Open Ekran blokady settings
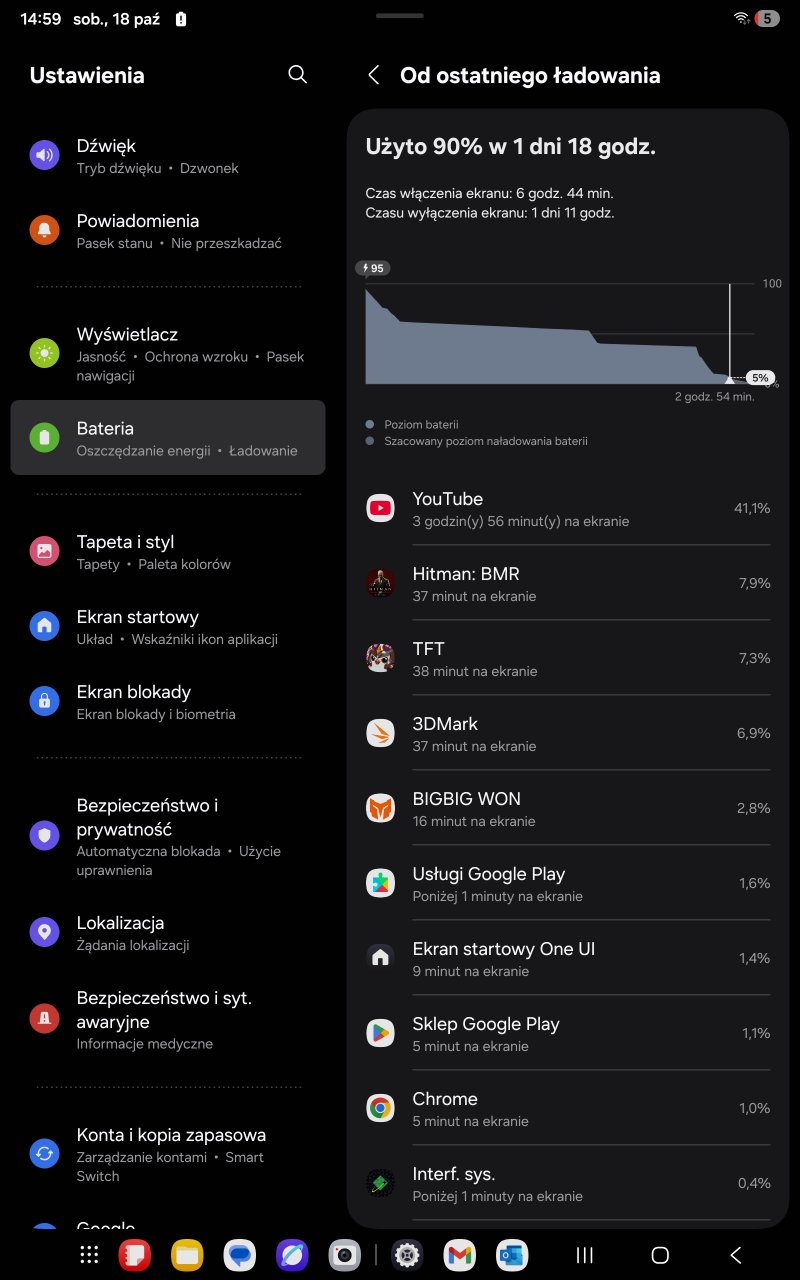Screen dimensions: 800x1280 (x=167, y=702)
